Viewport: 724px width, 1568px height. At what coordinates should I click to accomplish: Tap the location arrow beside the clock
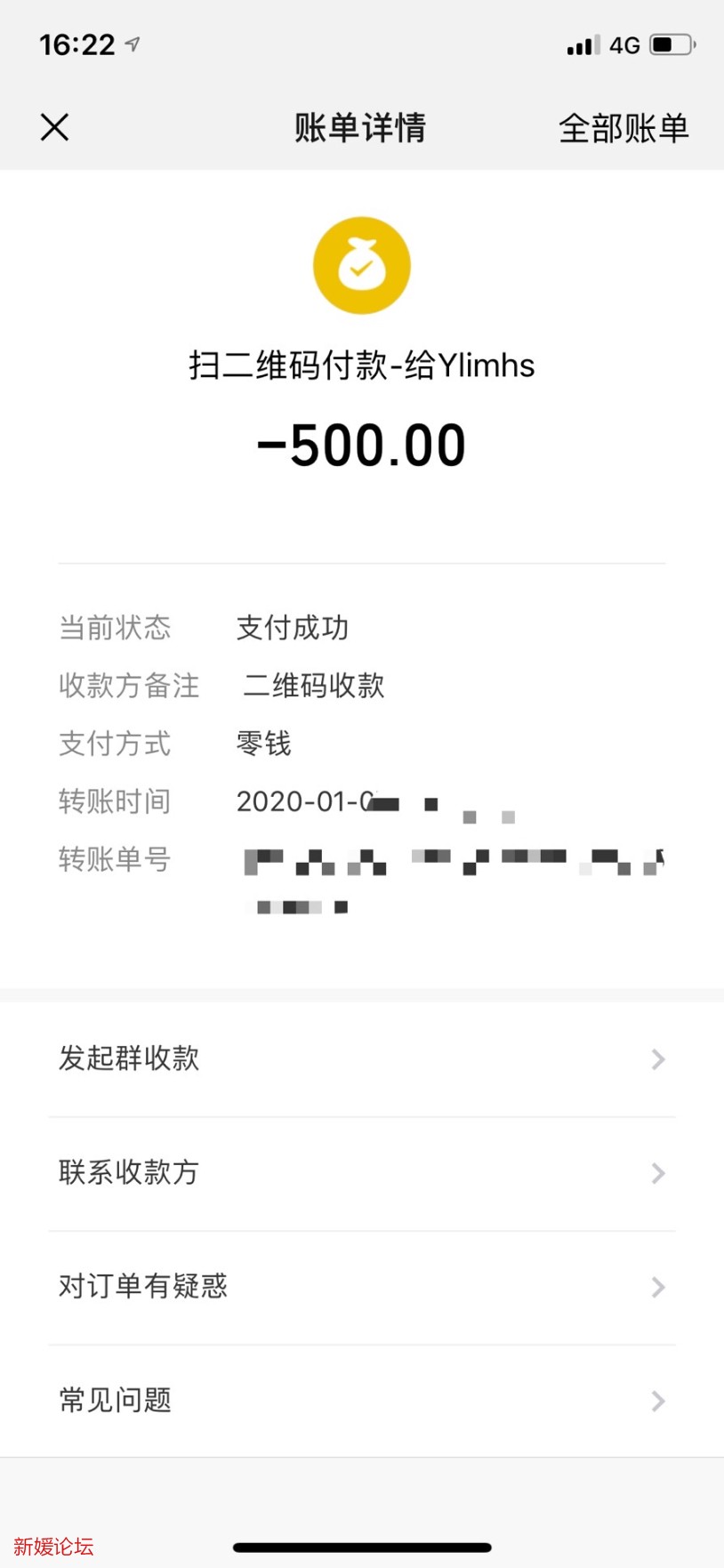click(129, 44)
